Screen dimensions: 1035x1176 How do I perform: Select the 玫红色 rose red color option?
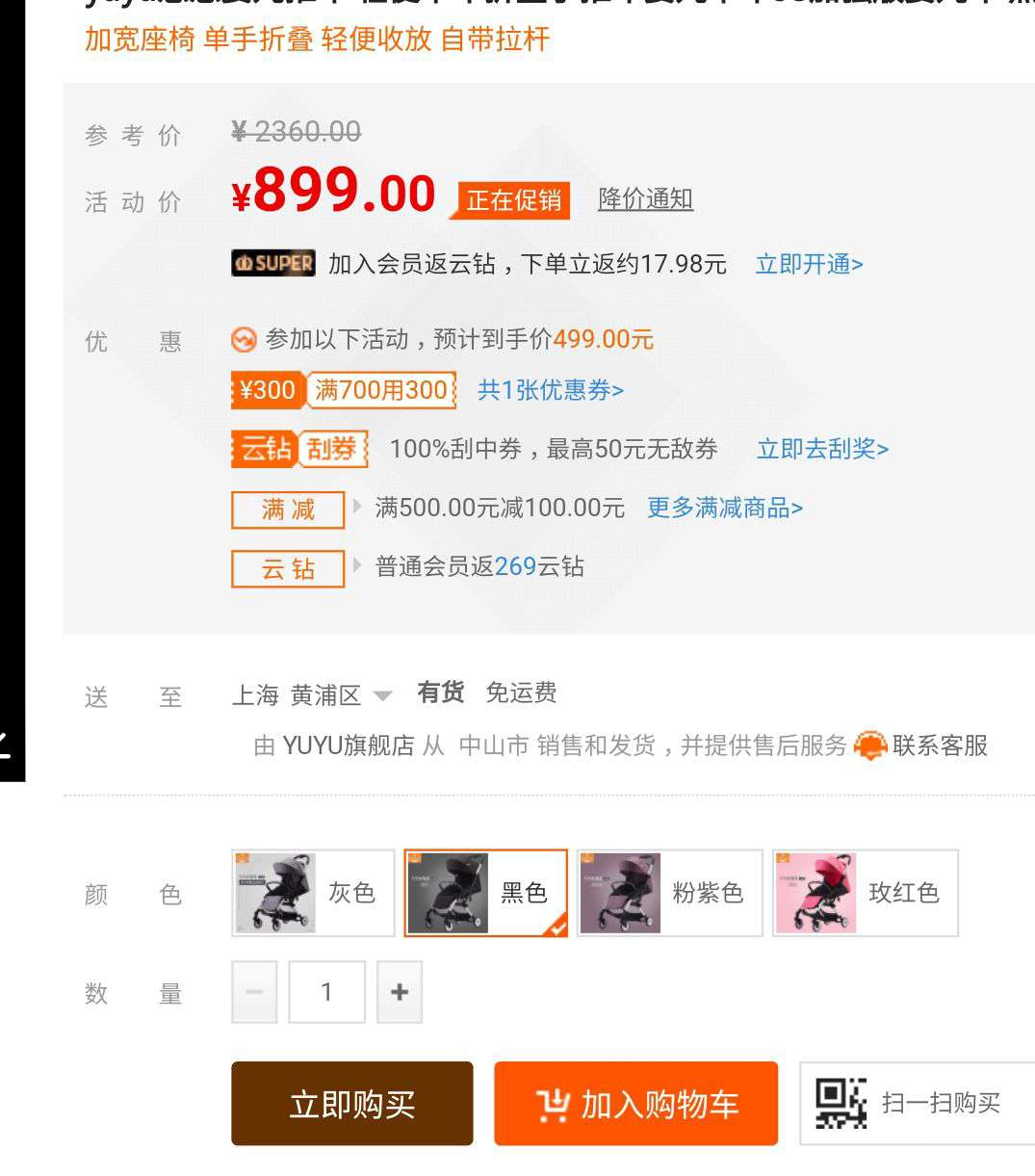coord(865,893)
